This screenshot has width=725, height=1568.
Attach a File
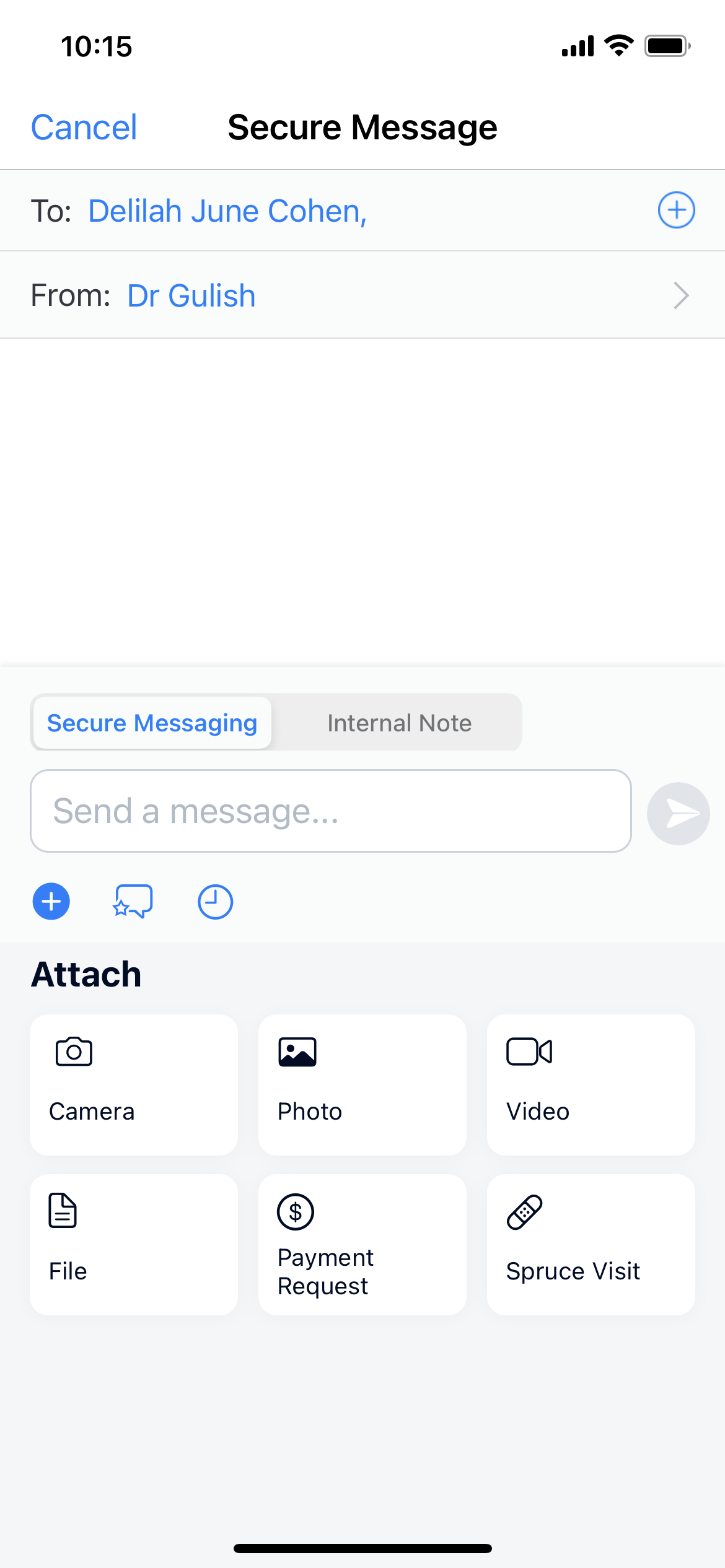[x=134, y=1244]
